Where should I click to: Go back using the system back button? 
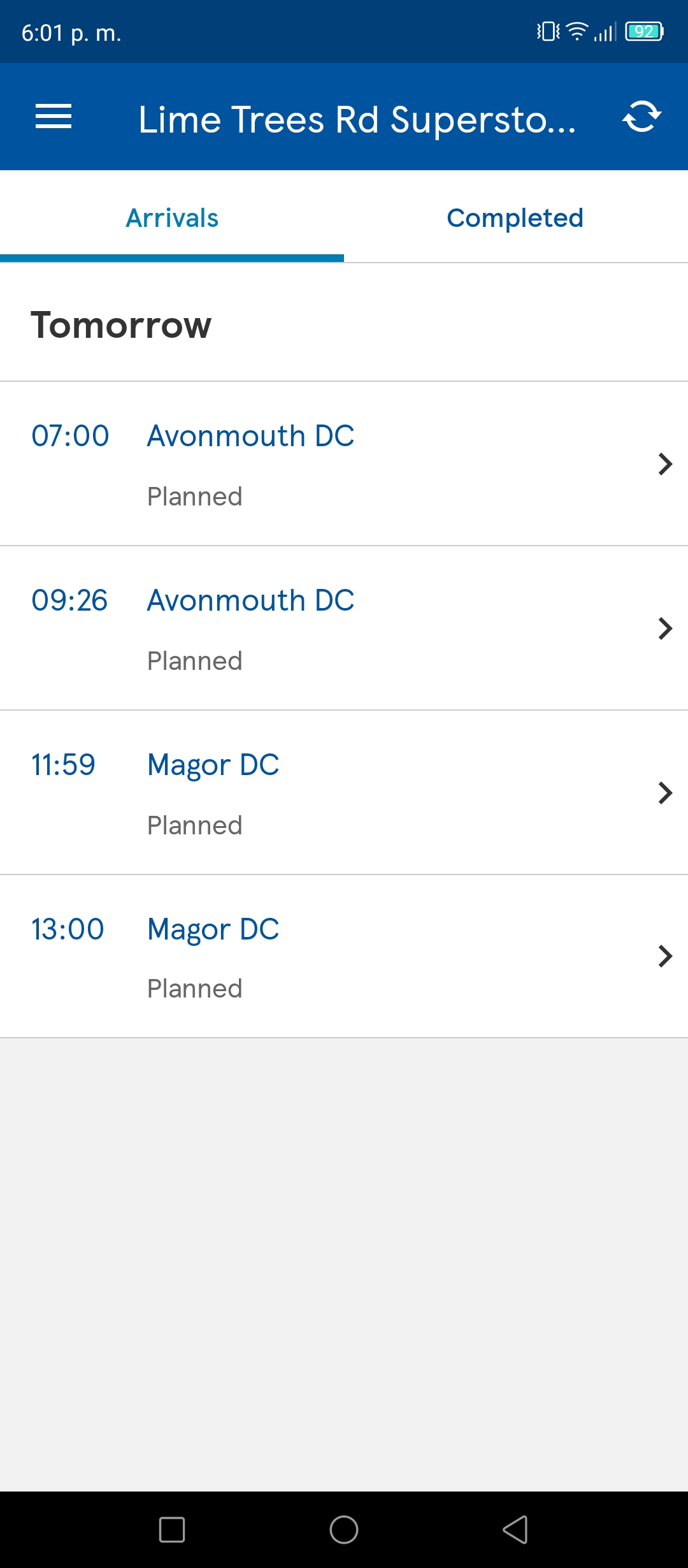[515, 1529]
